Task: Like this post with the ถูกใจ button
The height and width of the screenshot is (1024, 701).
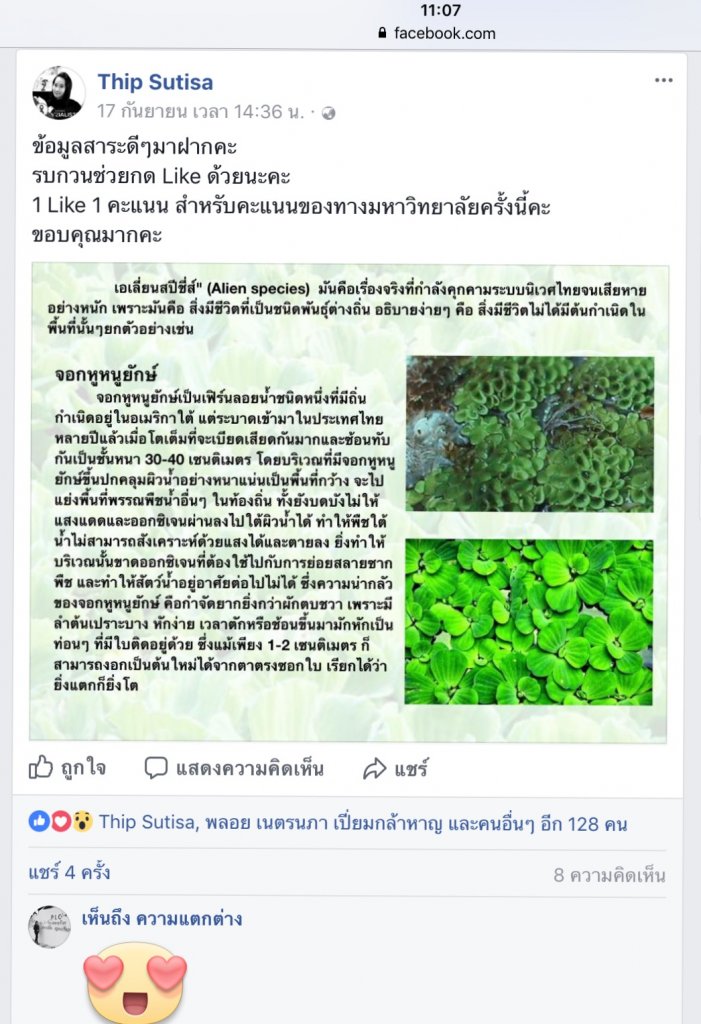Action: [67, 768]
